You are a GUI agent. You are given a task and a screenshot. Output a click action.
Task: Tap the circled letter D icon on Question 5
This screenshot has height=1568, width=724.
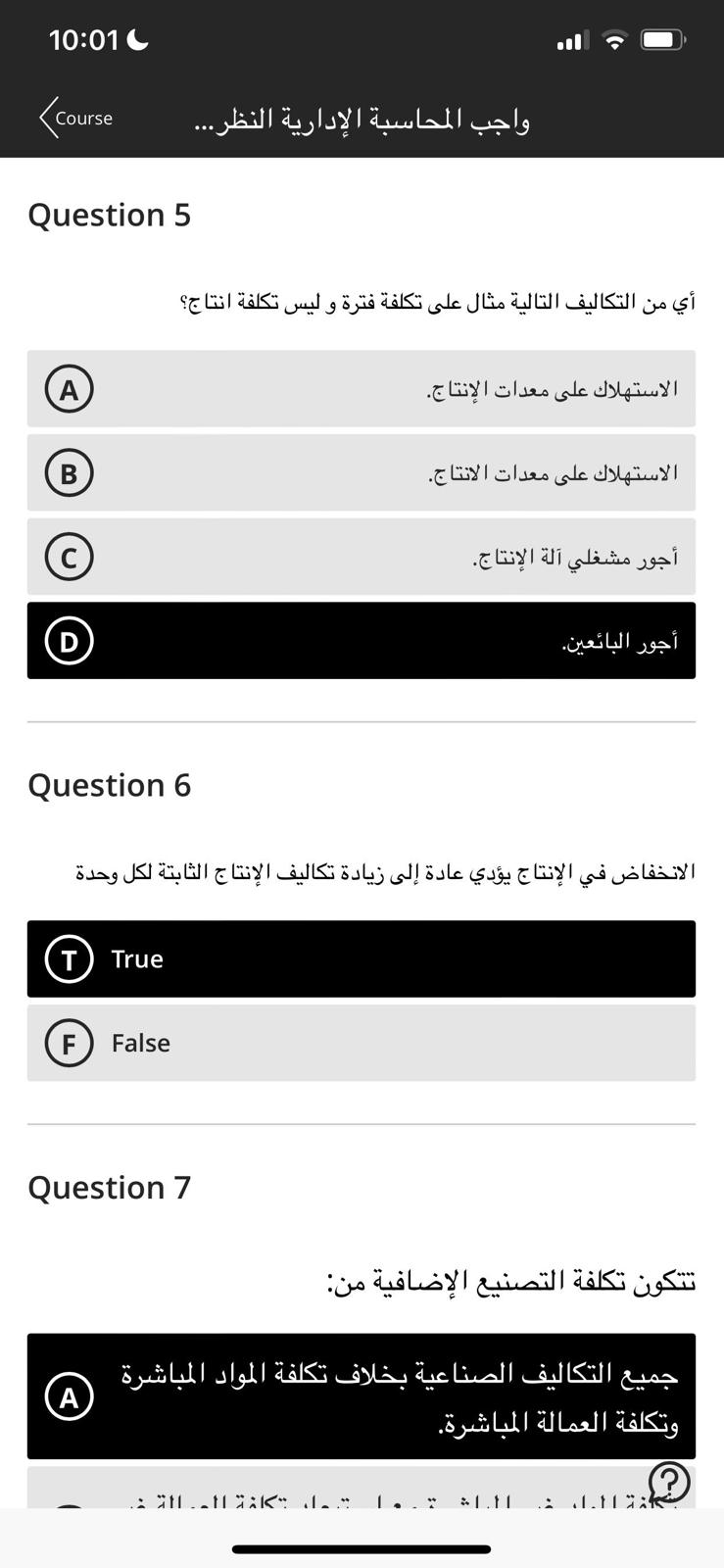click(x=69, y=641)
